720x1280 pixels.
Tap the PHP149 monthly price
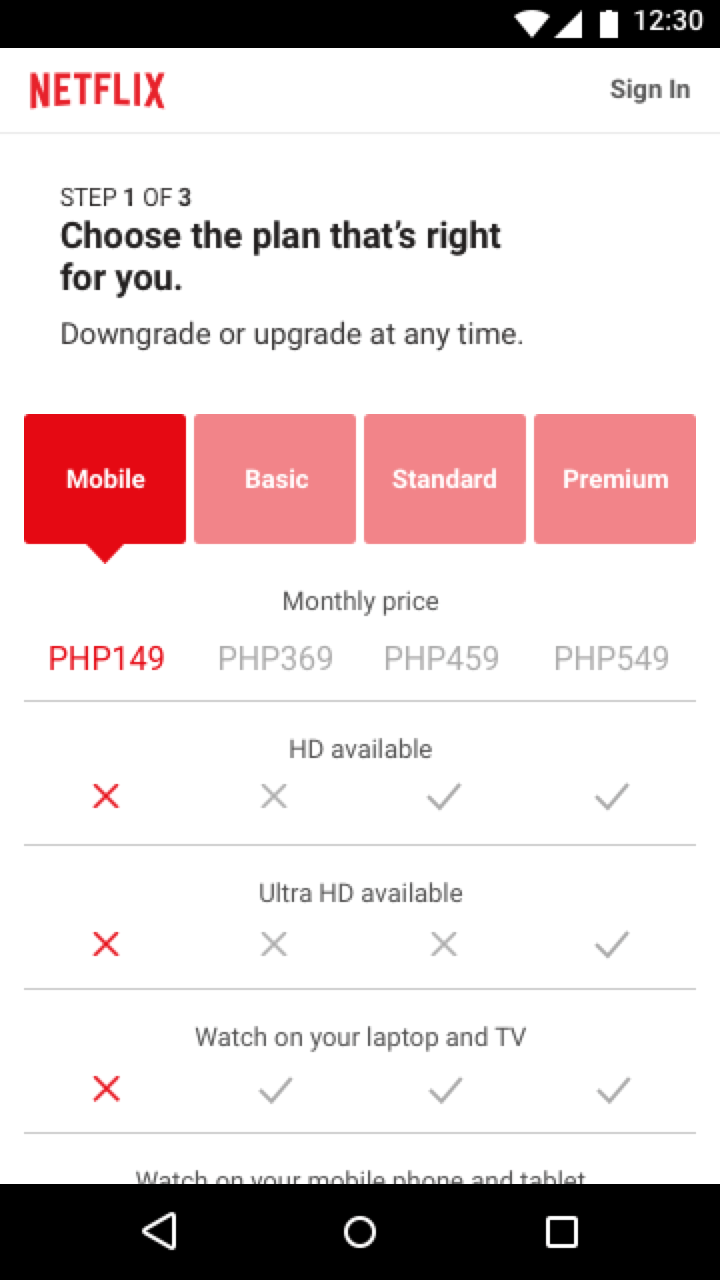(105, 657)
